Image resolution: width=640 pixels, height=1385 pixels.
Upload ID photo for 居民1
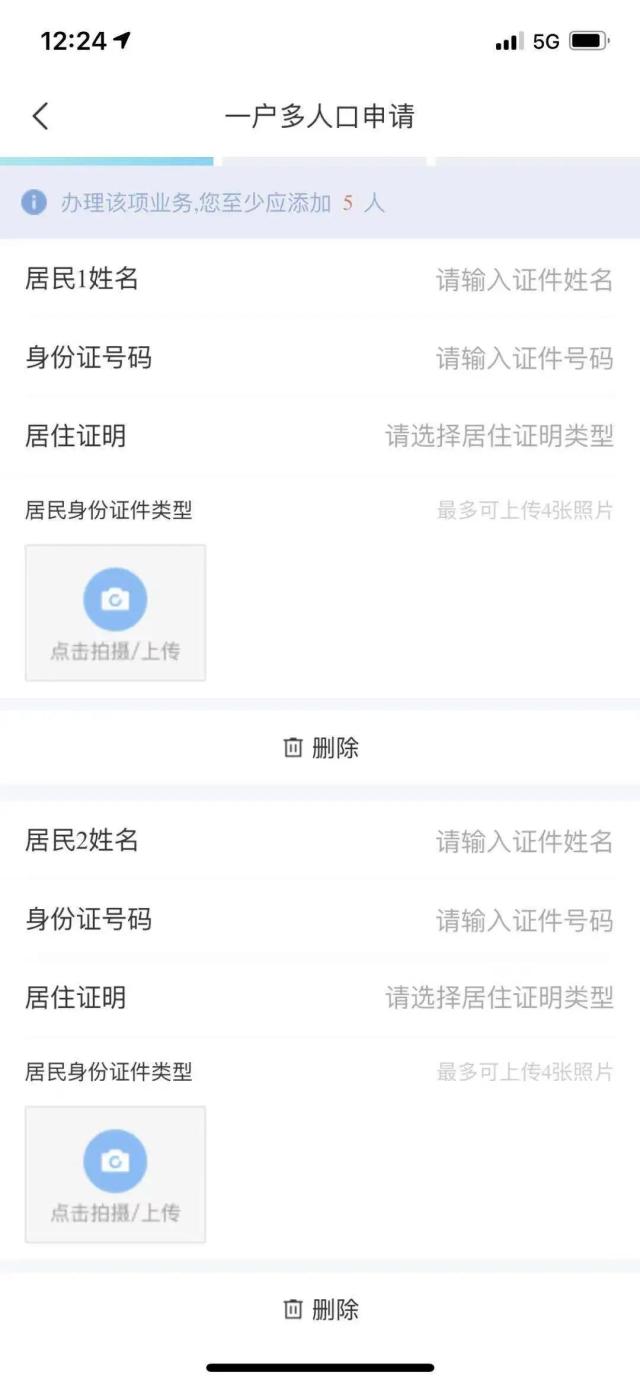115,612
